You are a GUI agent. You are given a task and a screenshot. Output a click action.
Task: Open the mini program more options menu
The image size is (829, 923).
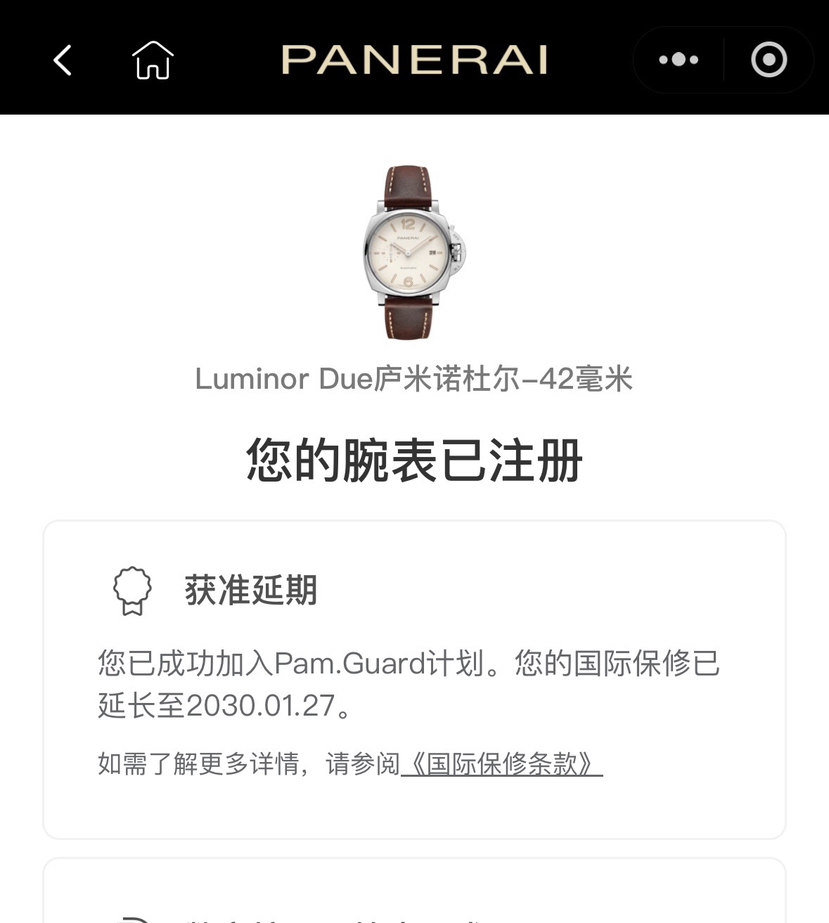(678, 60)
